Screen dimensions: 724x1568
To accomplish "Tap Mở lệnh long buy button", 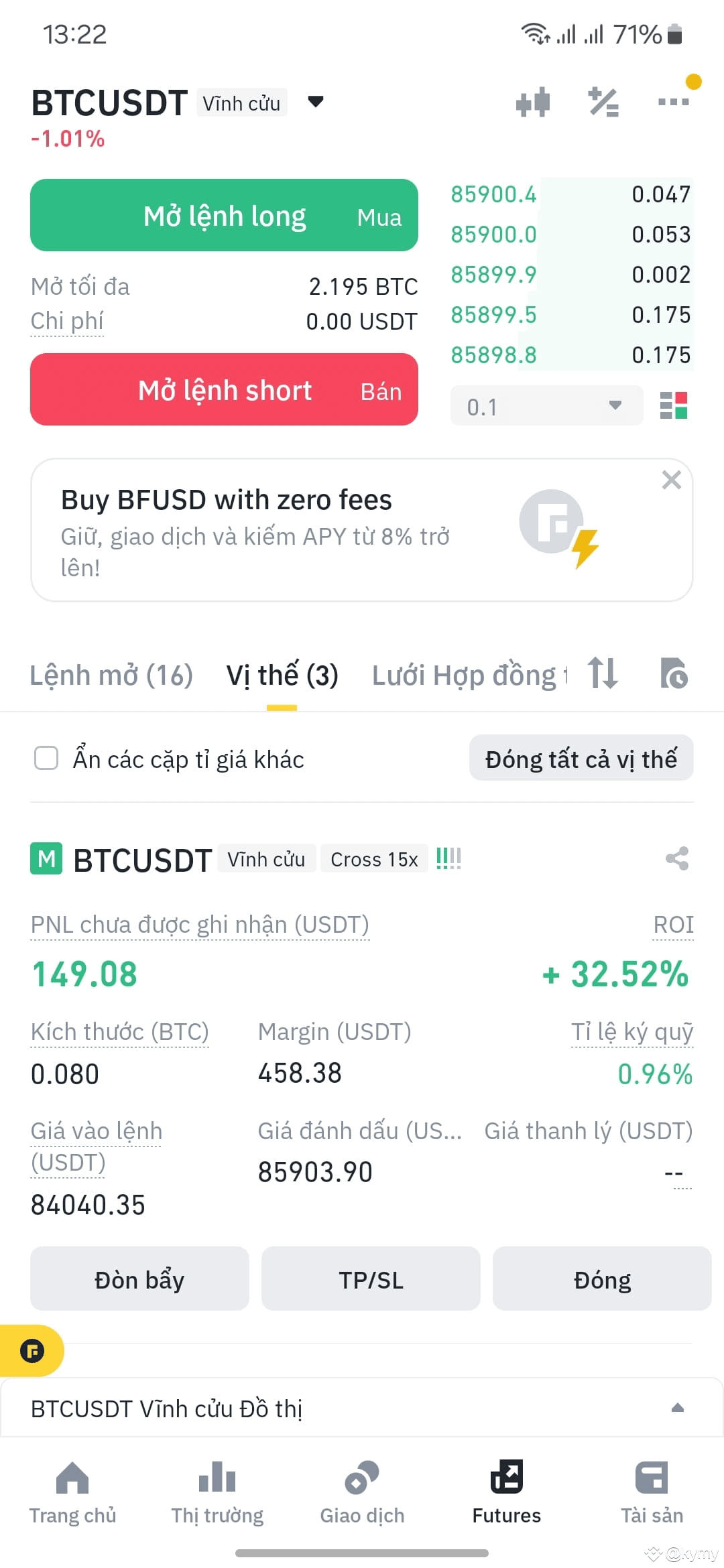I will [x=224, y=215].
